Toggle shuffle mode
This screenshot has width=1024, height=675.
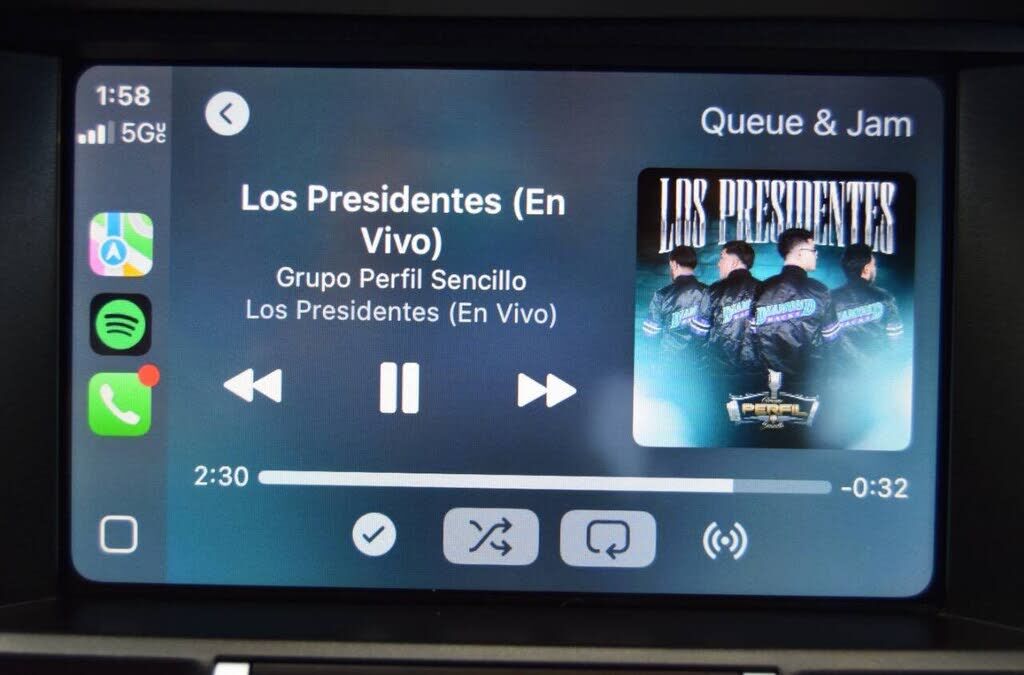coord(490,538)
